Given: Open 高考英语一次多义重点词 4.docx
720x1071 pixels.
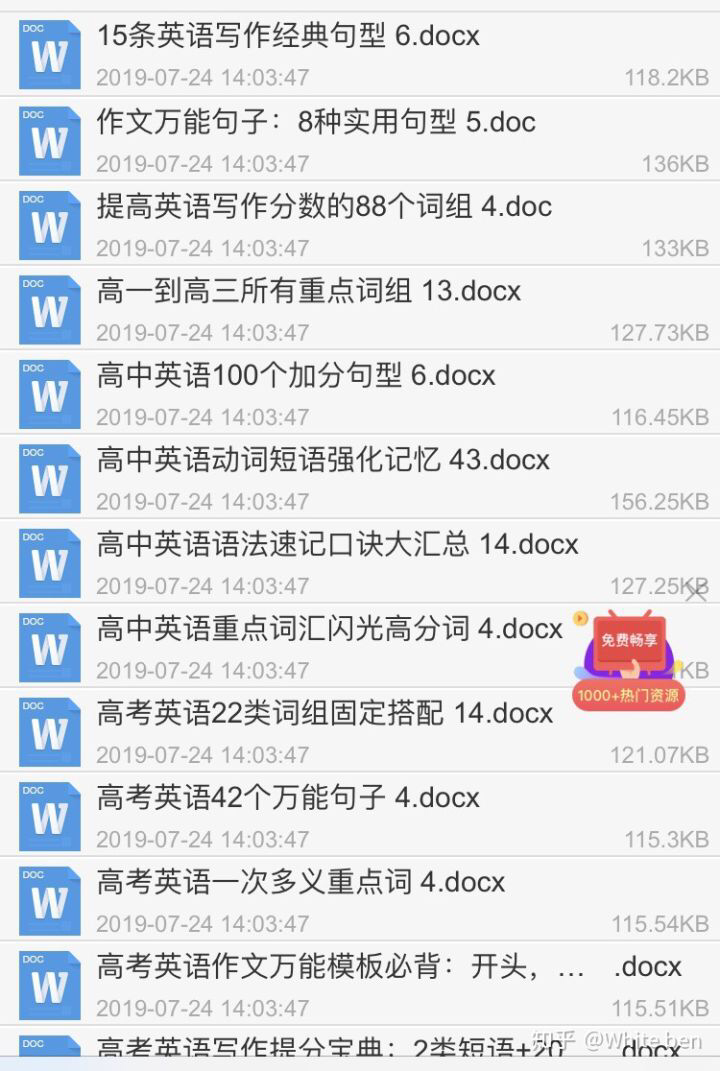Looking at the screenshot, I should pyautogui.click(x=301, y=882).
